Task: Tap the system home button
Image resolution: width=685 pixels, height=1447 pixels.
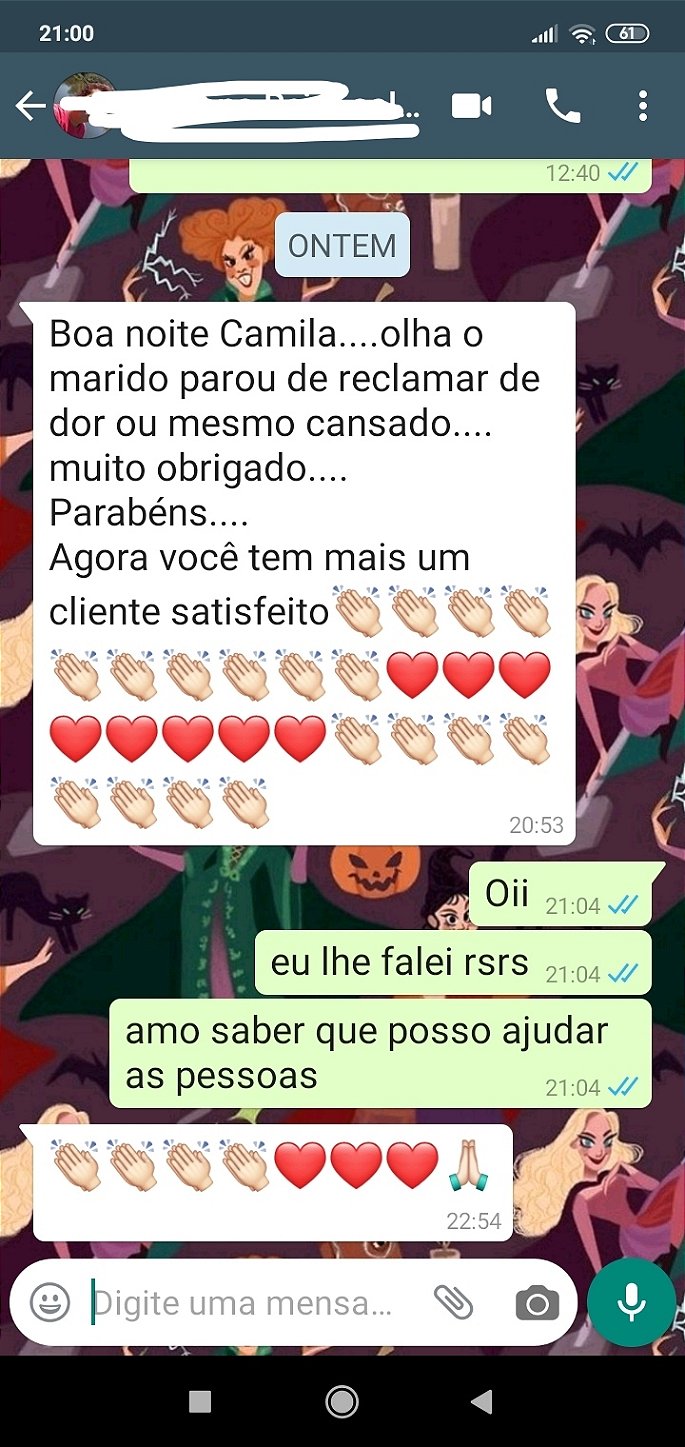Action: 342,1402
